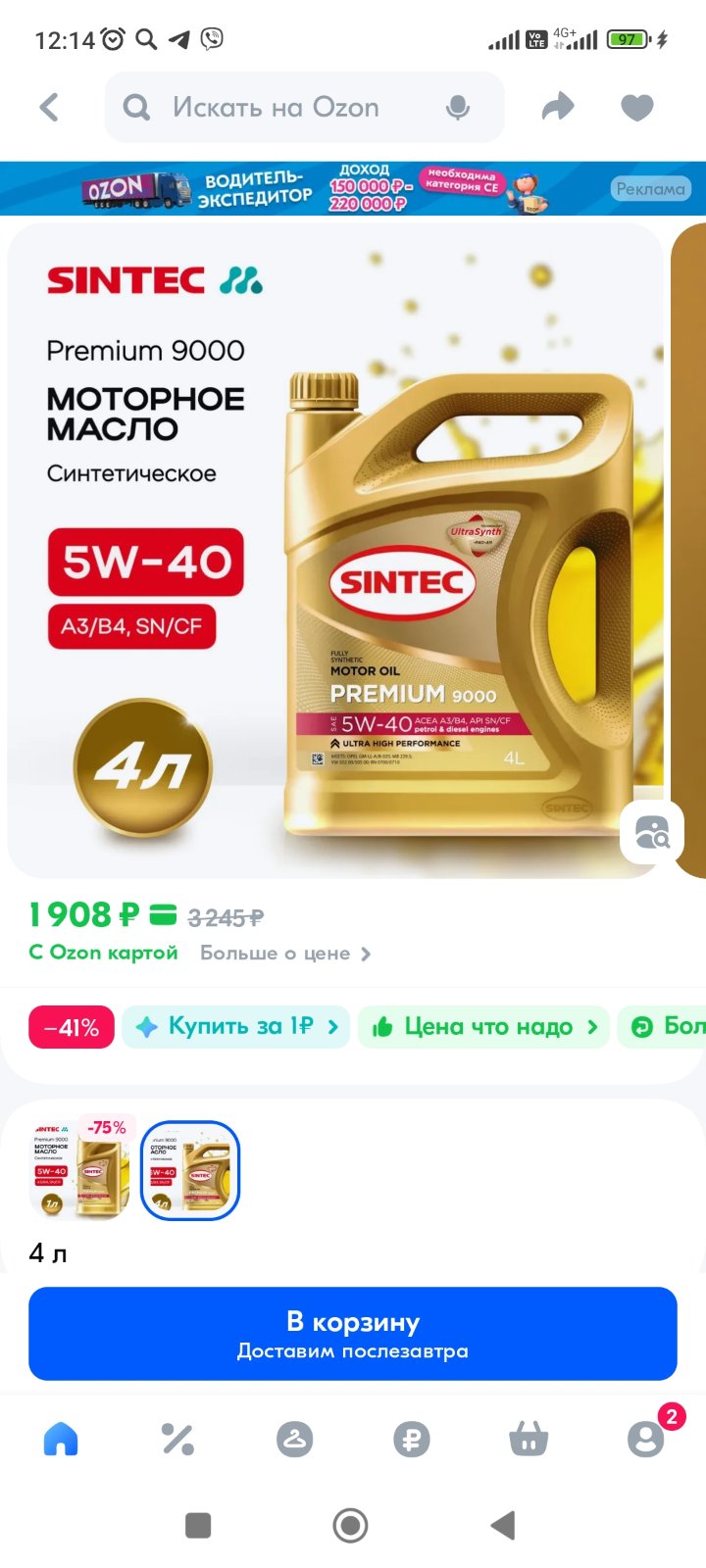Share this product with the arrow icon
The width and height of the screenshot is (706, 1568).
point(558,107)
